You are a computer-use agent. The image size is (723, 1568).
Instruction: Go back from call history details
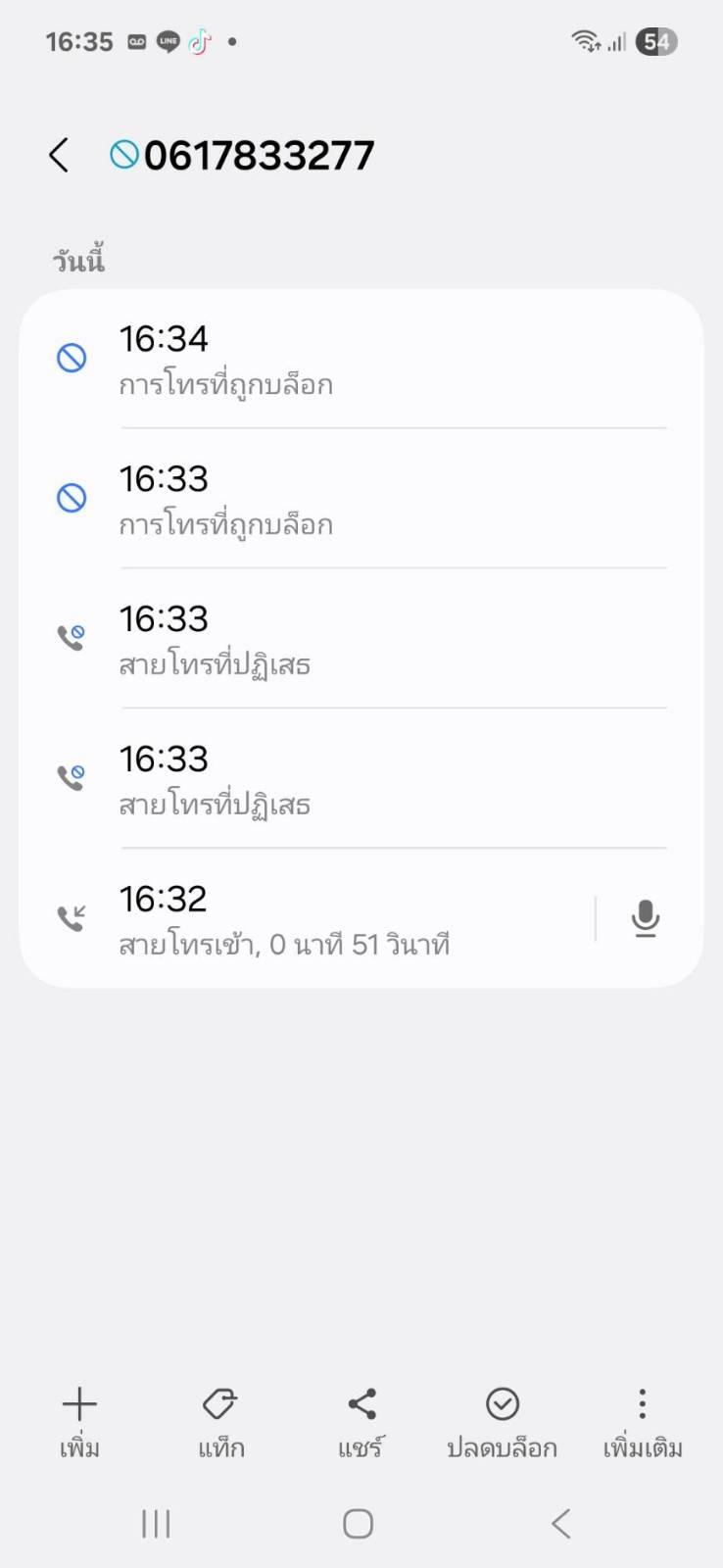[x=59, y=155]
